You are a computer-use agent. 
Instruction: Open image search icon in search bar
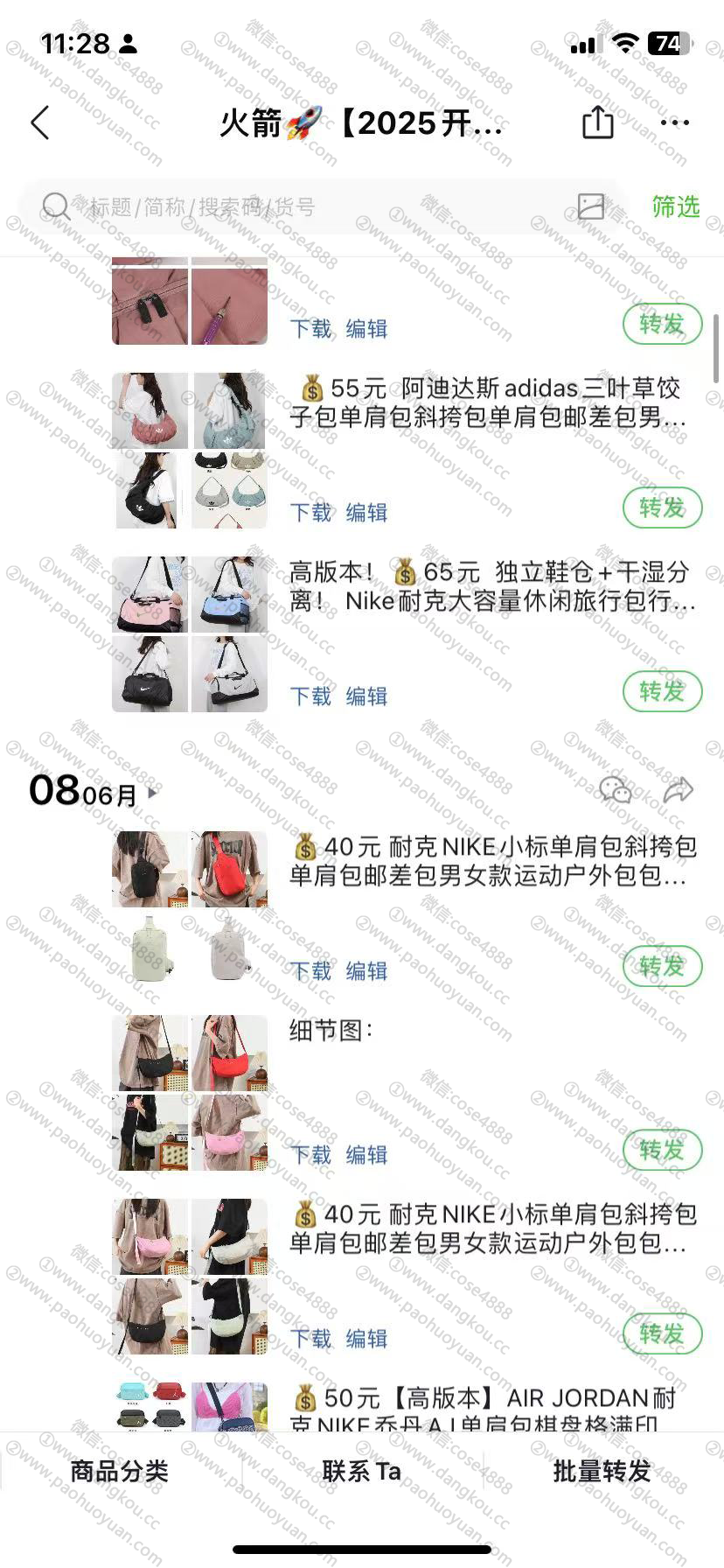(591, 206)
